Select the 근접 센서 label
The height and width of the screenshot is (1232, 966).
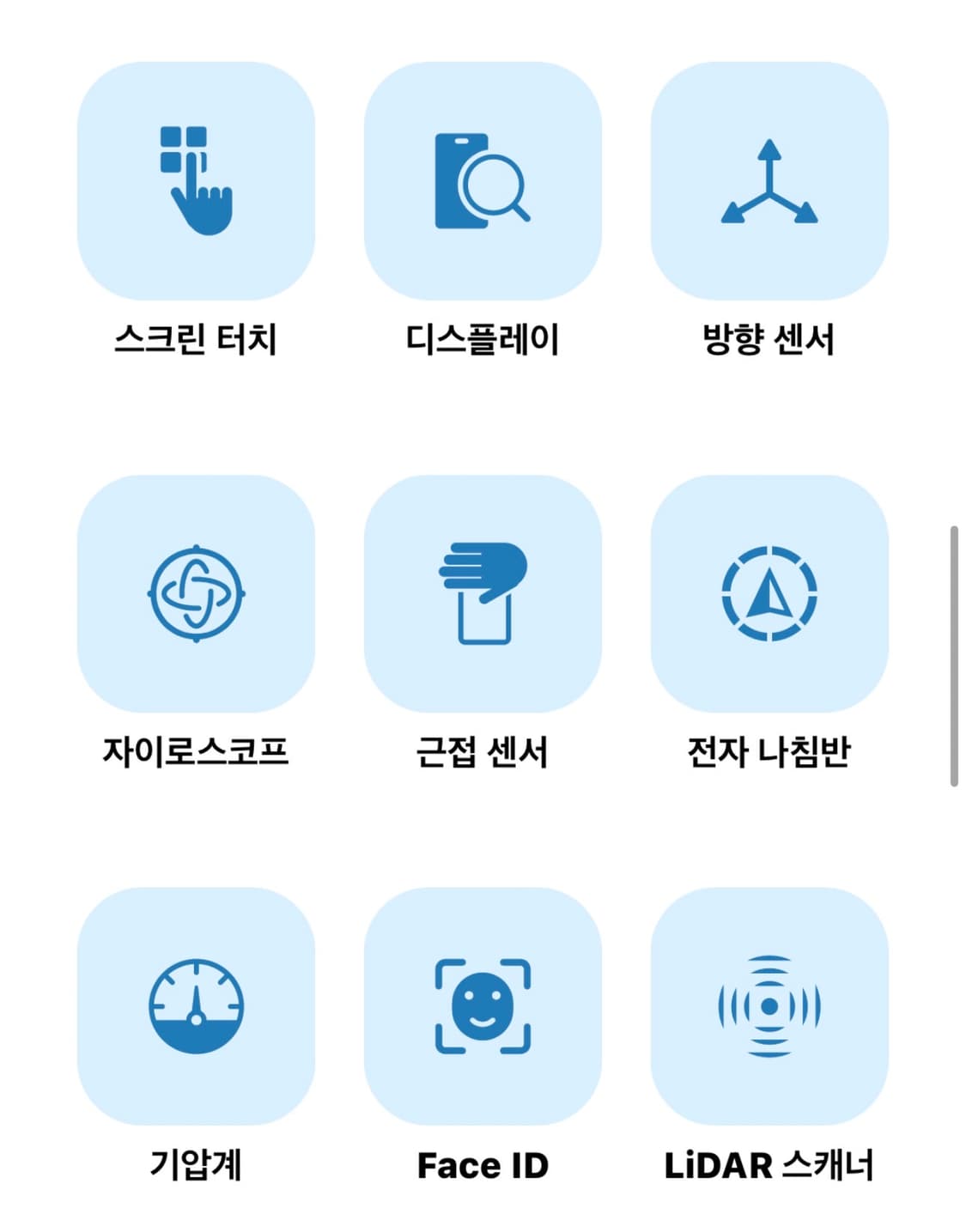pyautogui.click(x=483, y=750)
